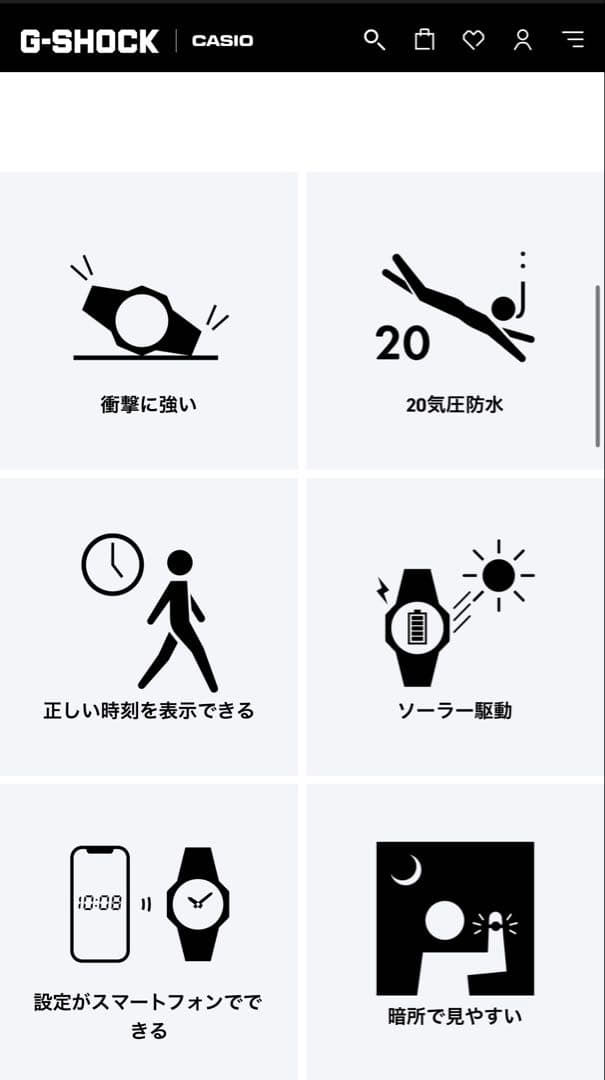Go to the account profile icon
Viewport: 605px width, 1080px height.
(522, 40)
